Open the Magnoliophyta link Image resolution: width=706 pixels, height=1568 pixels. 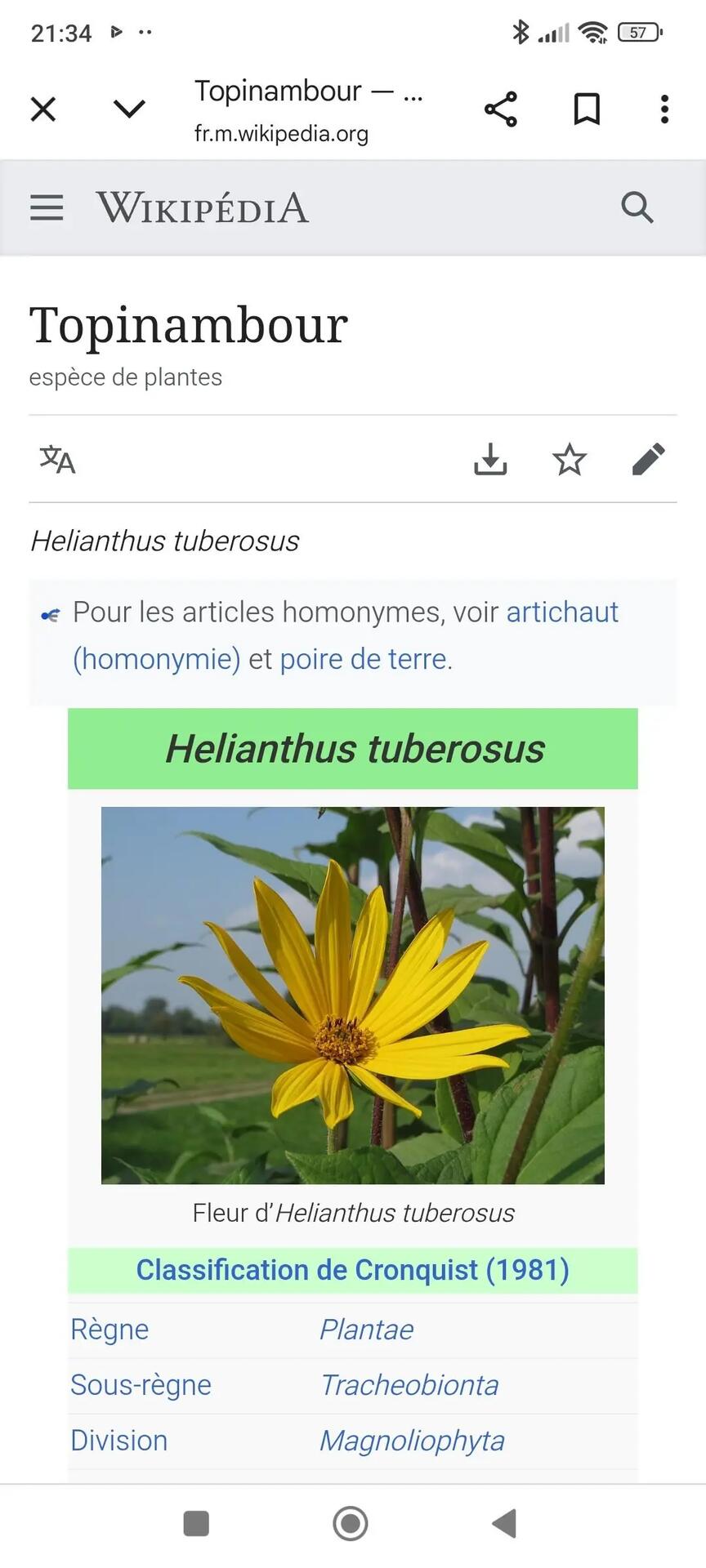pyautogui.click(x=412, y=1441)
